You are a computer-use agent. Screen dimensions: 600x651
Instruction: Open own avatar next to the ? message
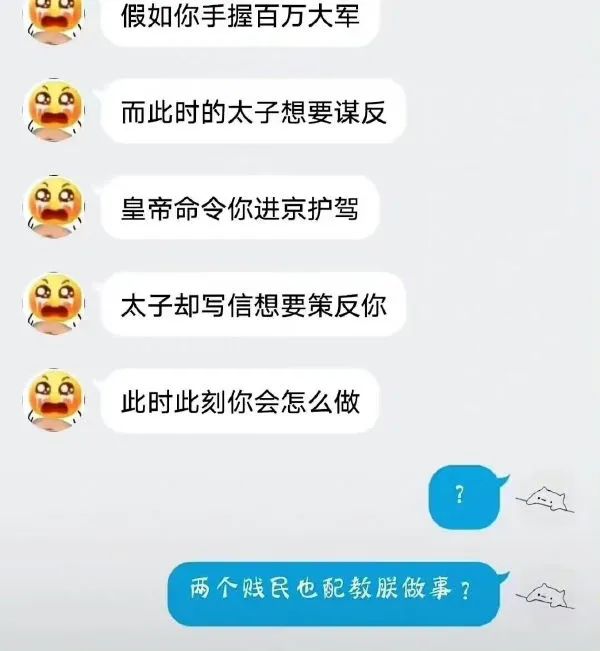tap(545, 496)
